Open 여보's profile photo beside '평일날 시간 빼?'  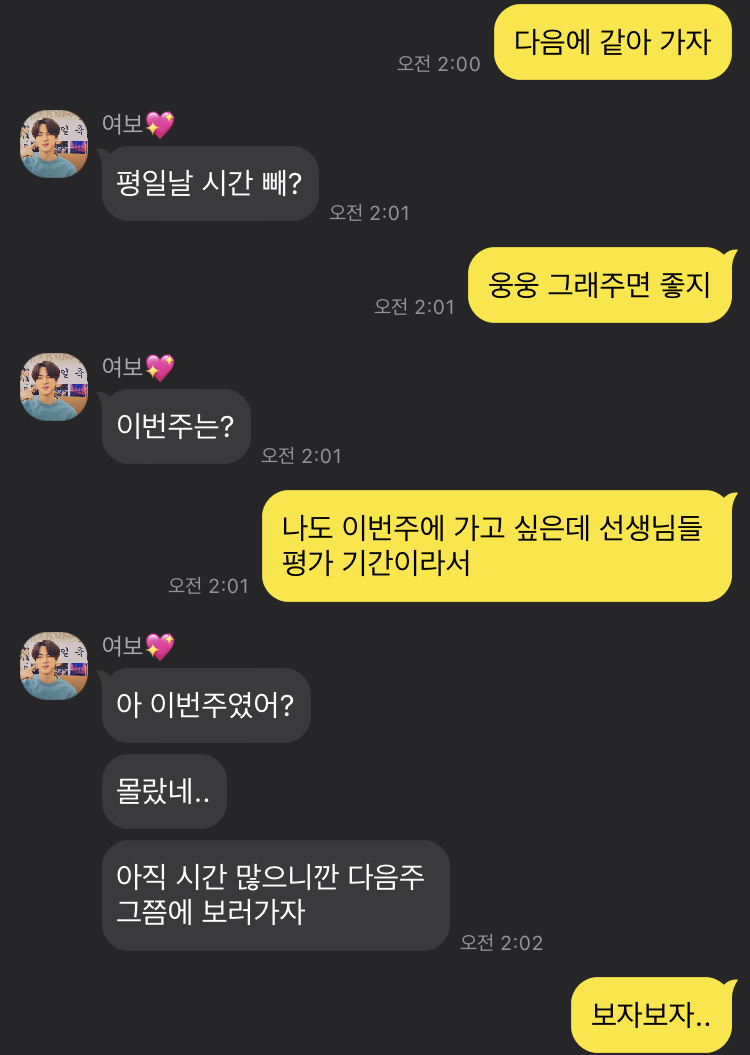pyautogui.click(x=54, y=144)
